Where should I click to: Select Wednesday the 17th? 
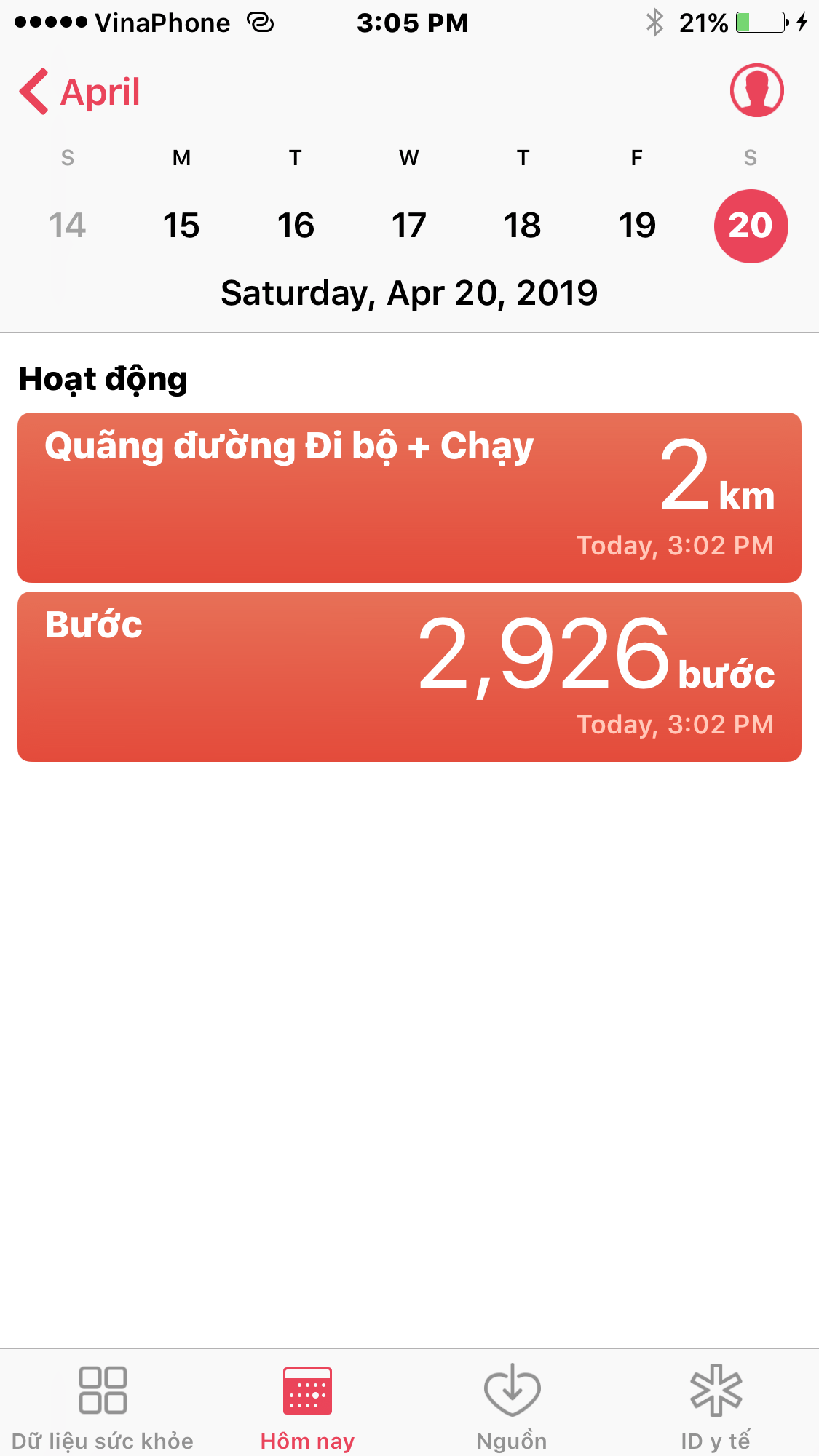click(x=409, y=226)
